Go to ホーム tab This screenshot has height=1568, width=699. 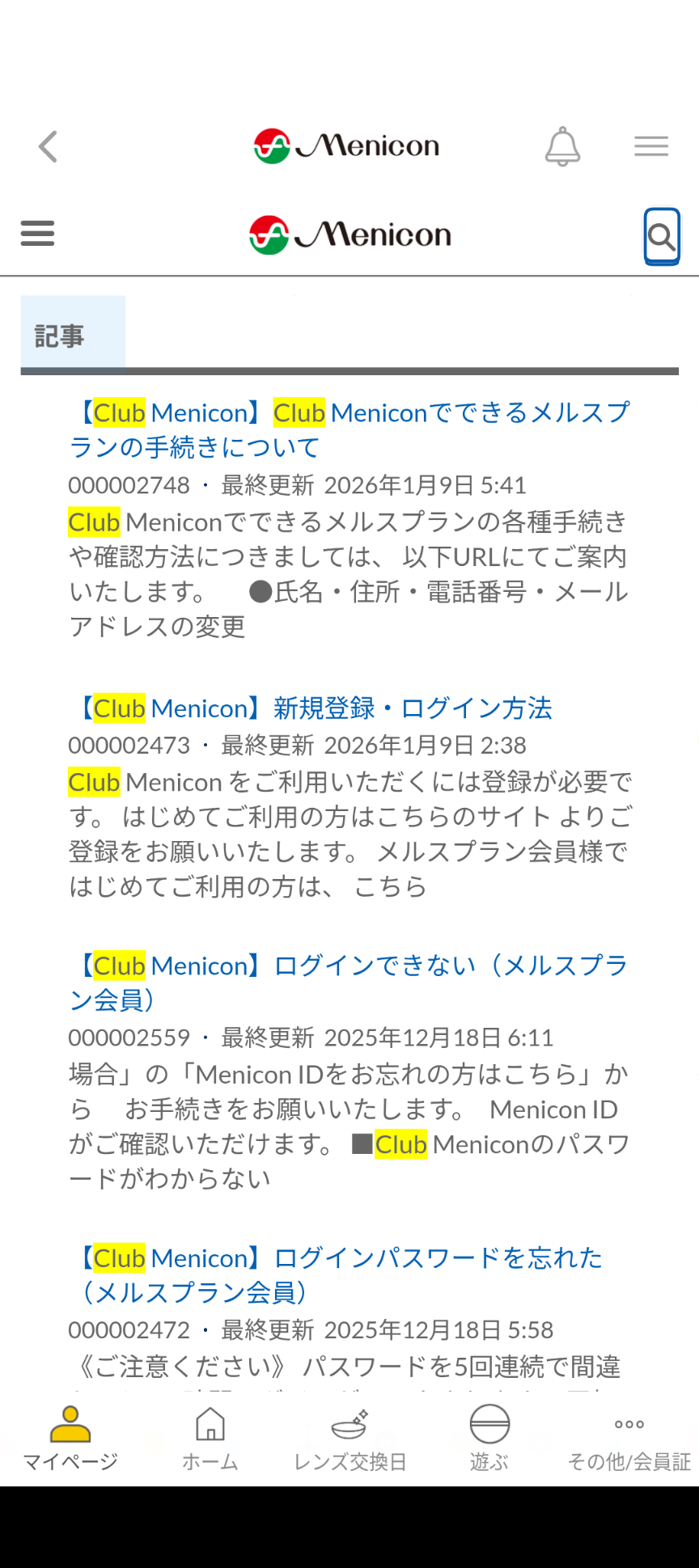click(x=210, y=1439)
